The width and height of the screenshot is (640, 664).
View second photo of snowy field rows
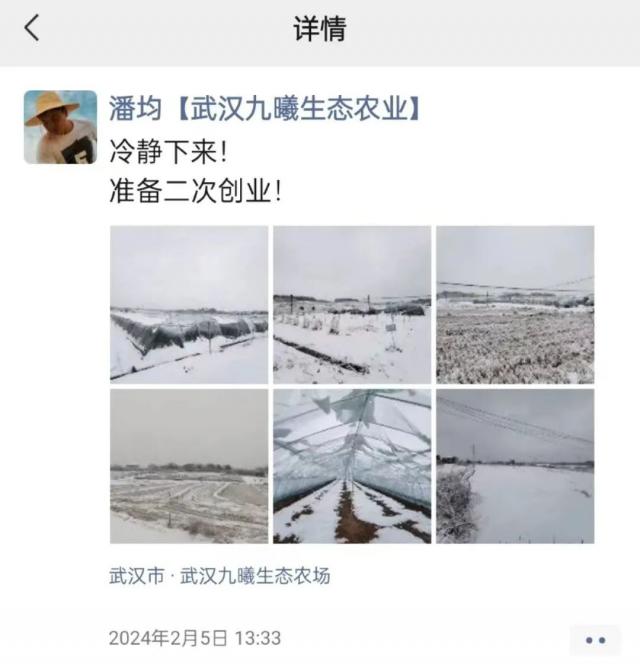pos(352,303)
